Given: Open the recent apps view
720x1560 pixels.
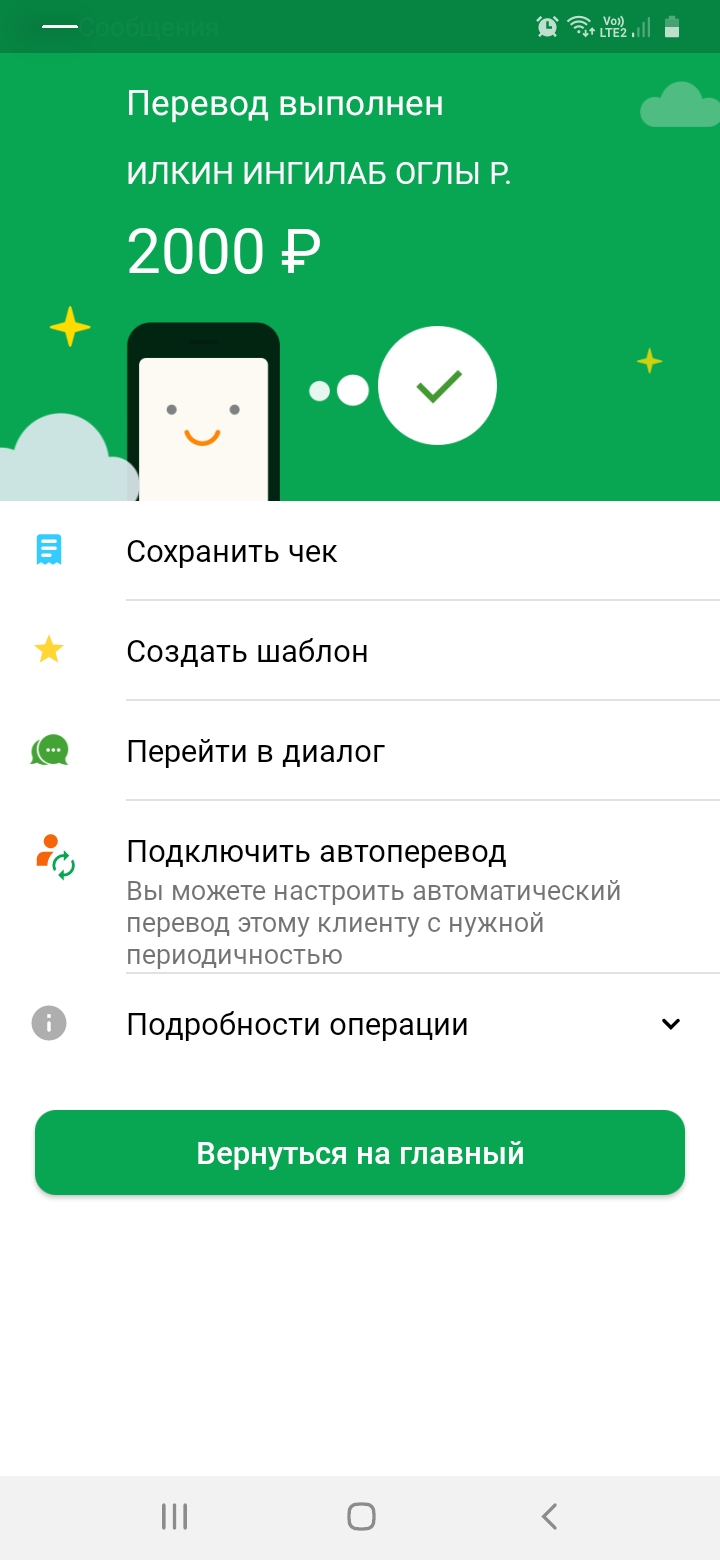Looking at the screenshot, I should 174,1516.
